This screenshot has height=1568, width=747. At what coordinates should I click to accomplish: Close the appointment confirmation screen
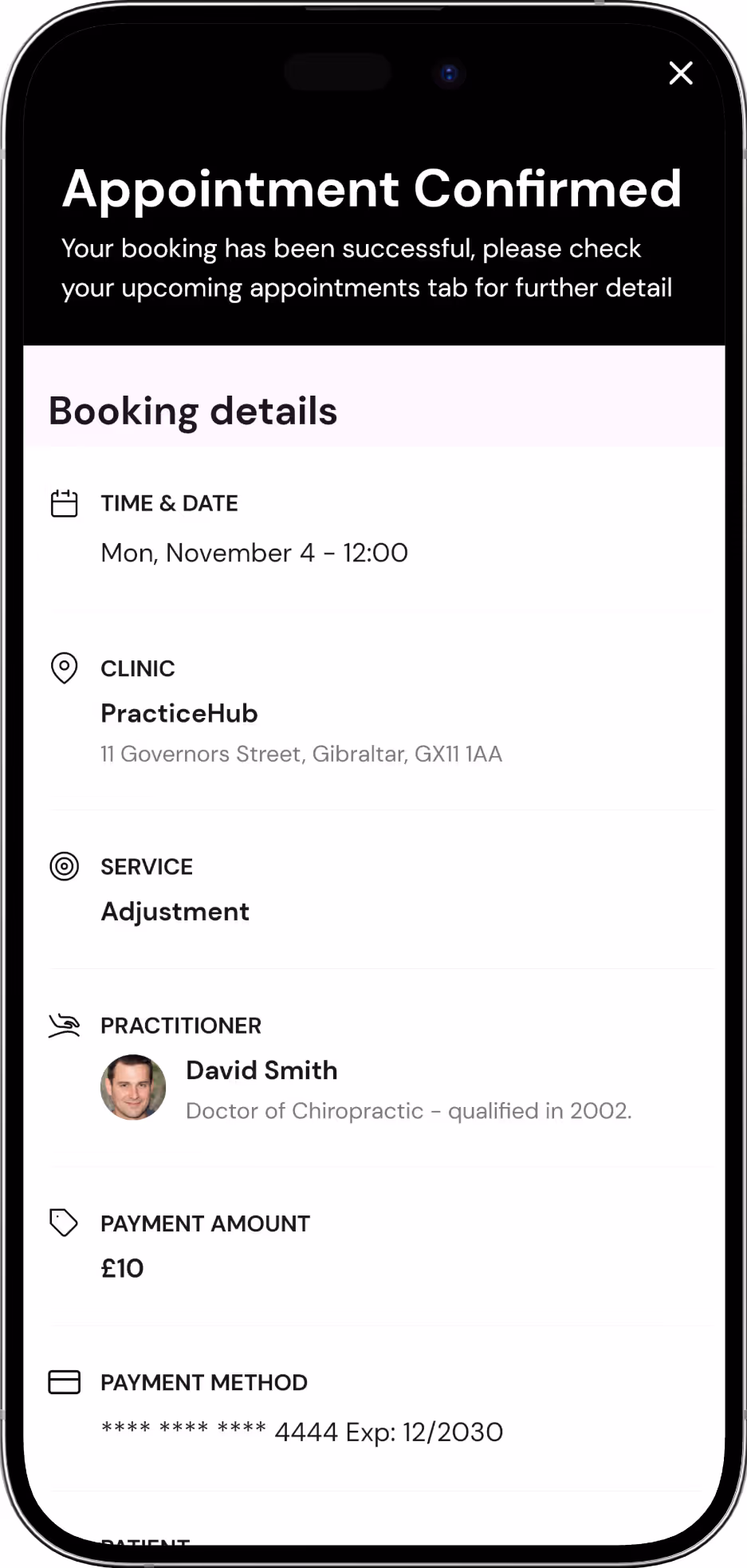680,73
